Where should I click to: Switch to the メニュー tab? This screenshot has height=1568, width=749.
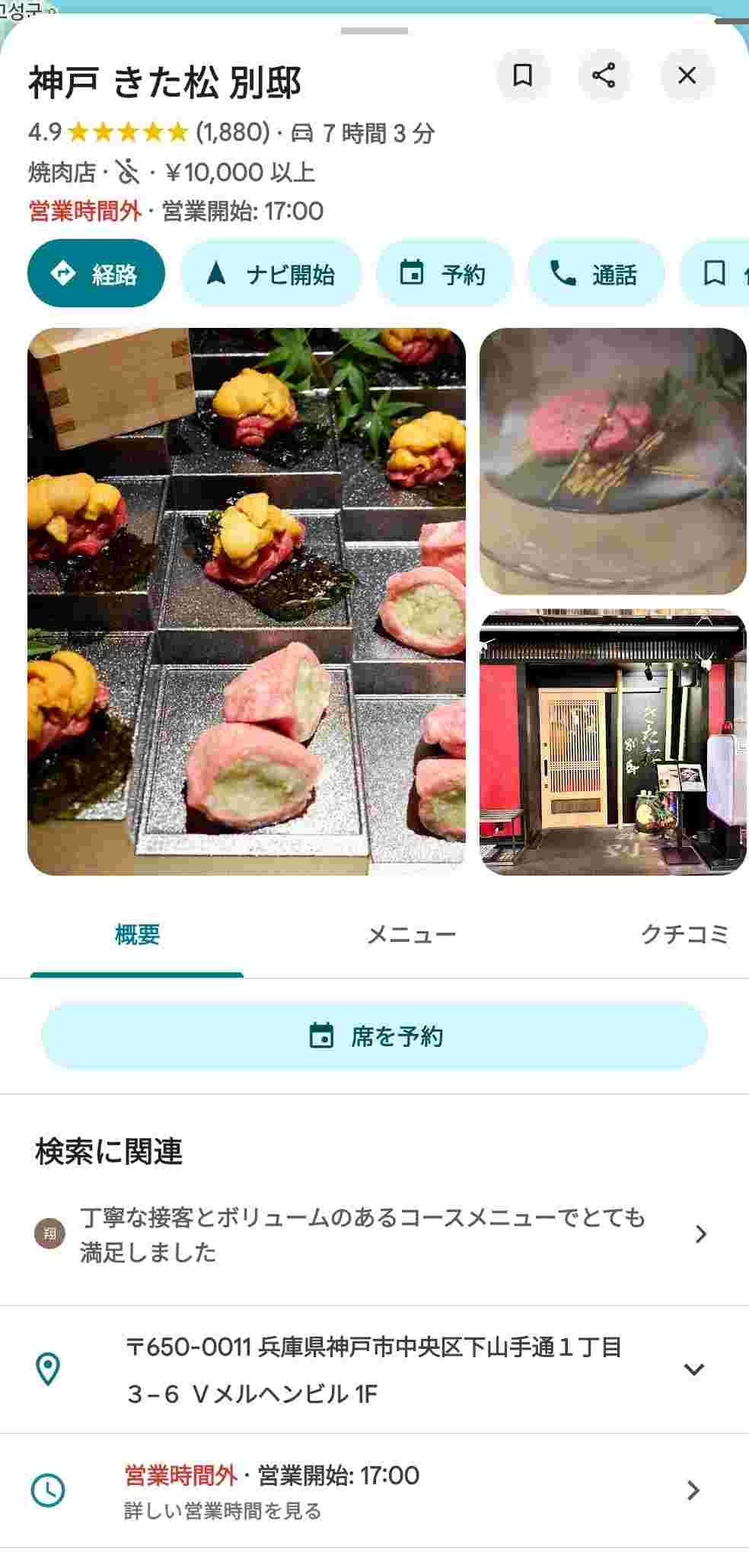pyautogui.click(x=411, y=934)
